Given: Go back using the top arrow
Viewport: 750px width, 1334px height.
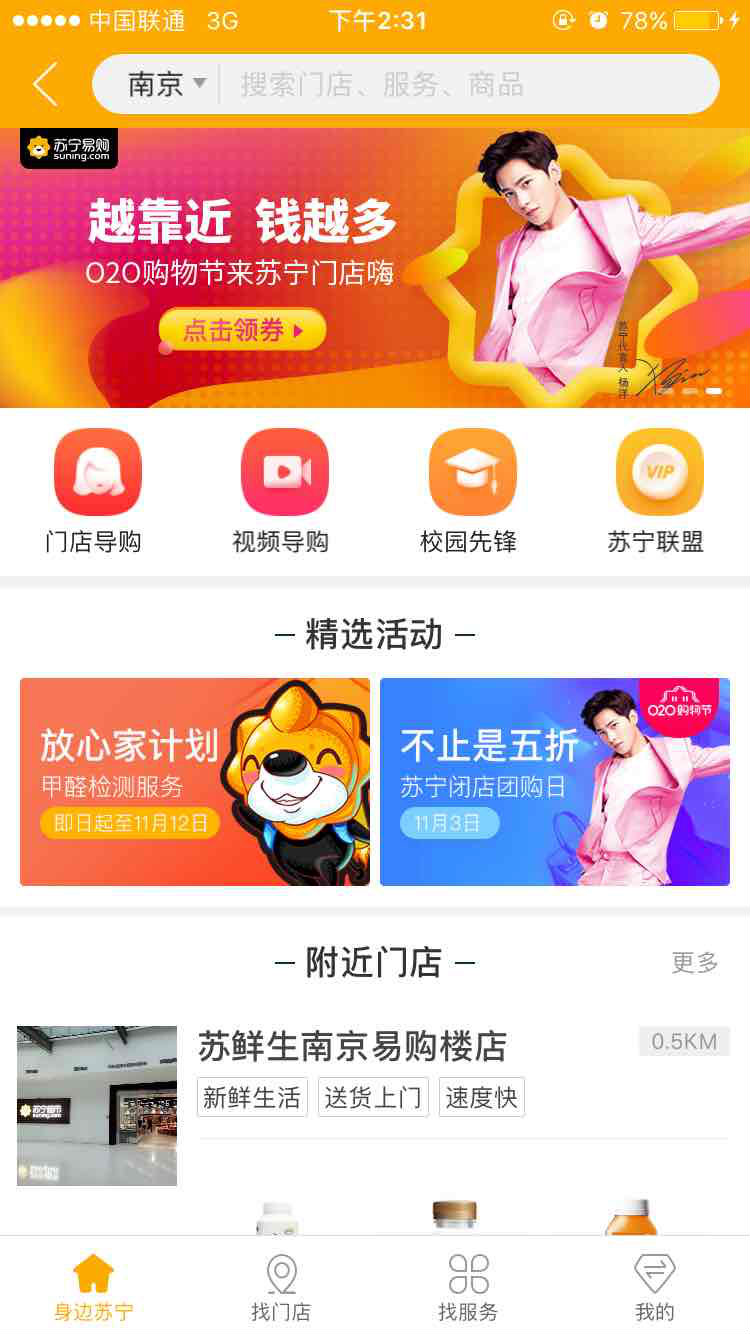Looking at the screenshot, I should tap(46, 84).
